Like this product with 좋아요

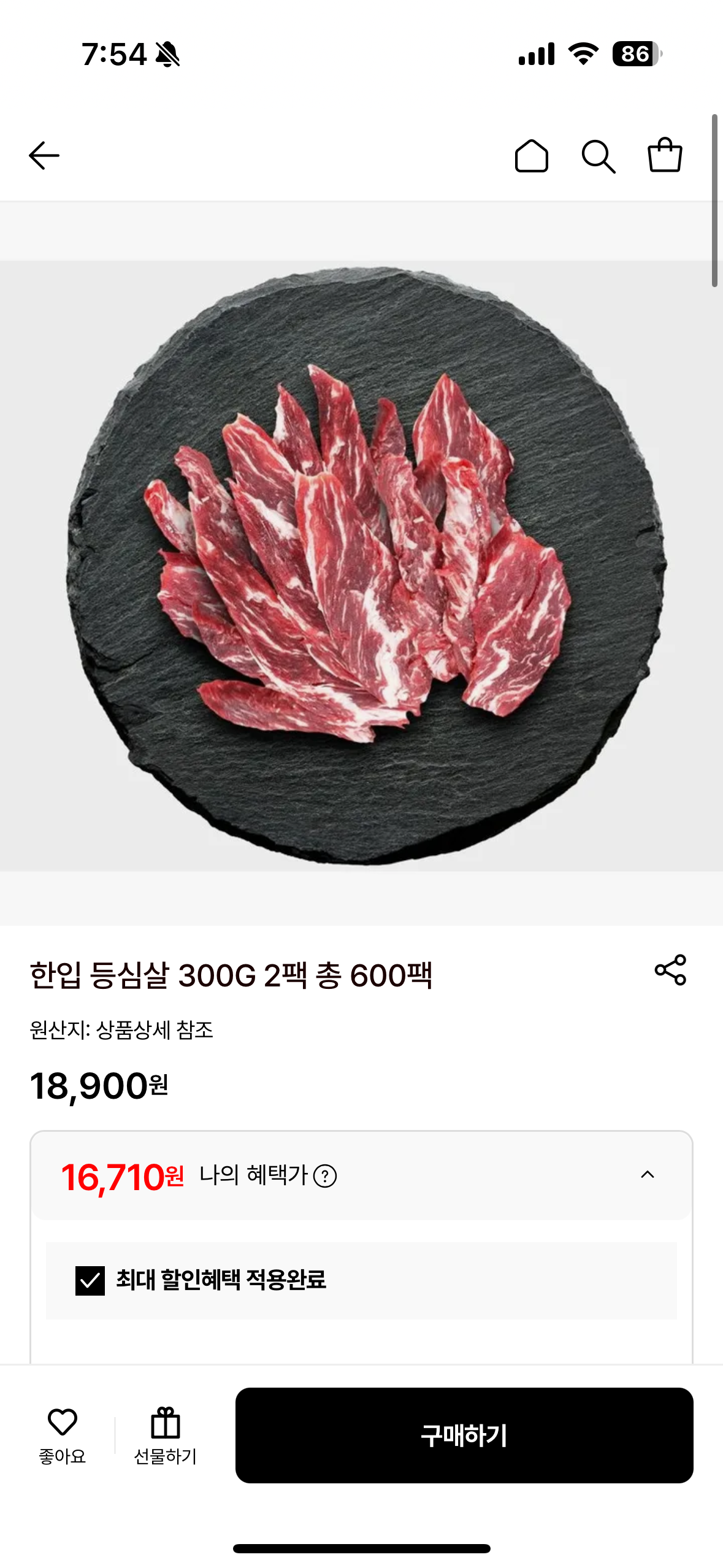63,1435
